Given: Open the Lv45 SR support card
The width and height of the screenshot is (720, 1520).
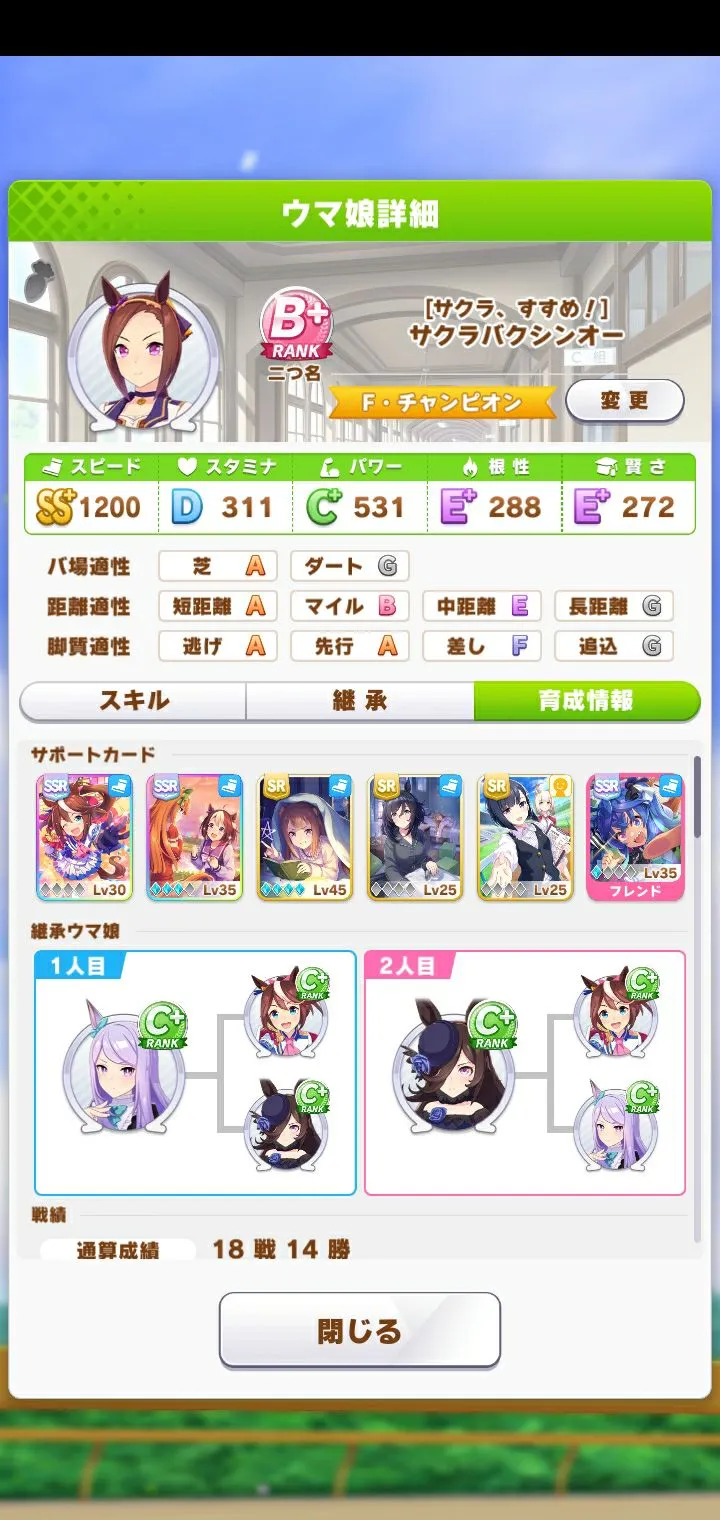Looking at the screenshot, I should pyautogui.click(x=305, y=837).
